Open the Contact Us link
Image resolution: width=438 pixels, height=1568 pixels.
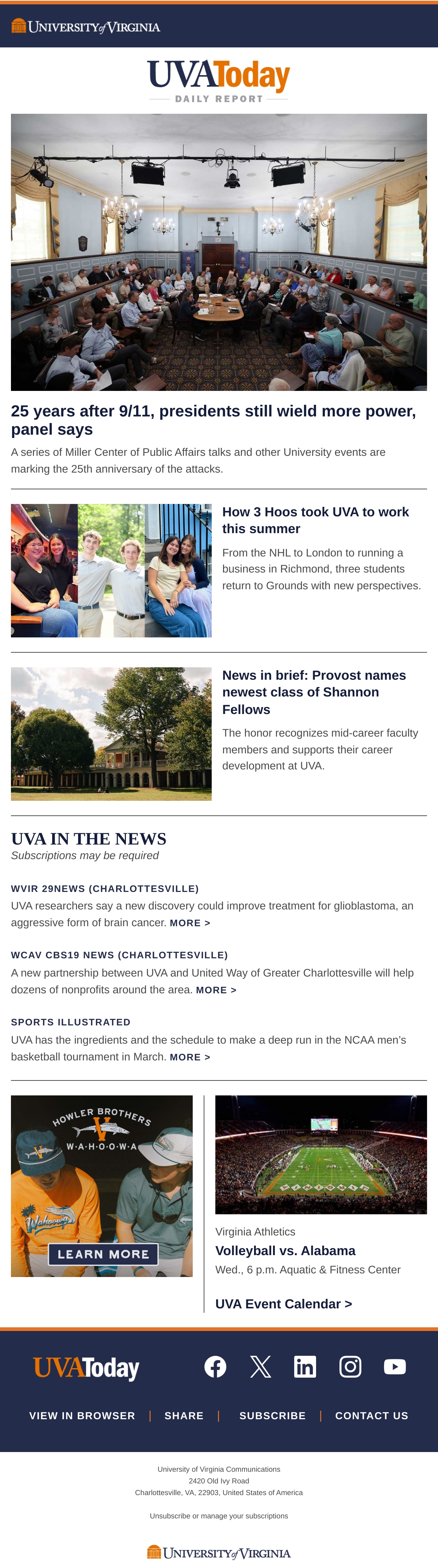pyautogui.click(x=372, y=1416)
